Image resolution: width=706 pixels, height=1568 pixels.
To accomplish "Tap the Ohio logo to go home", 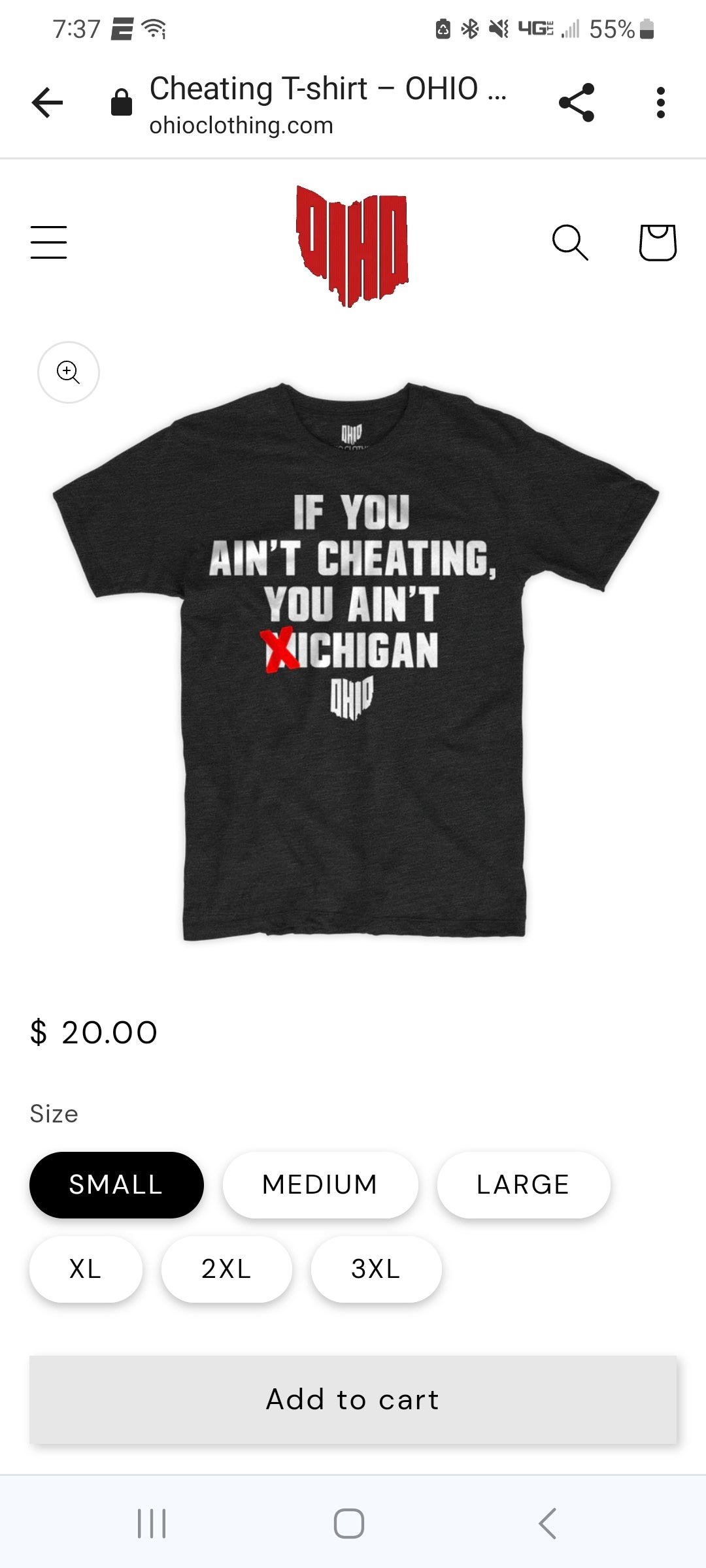I will 352,245.
